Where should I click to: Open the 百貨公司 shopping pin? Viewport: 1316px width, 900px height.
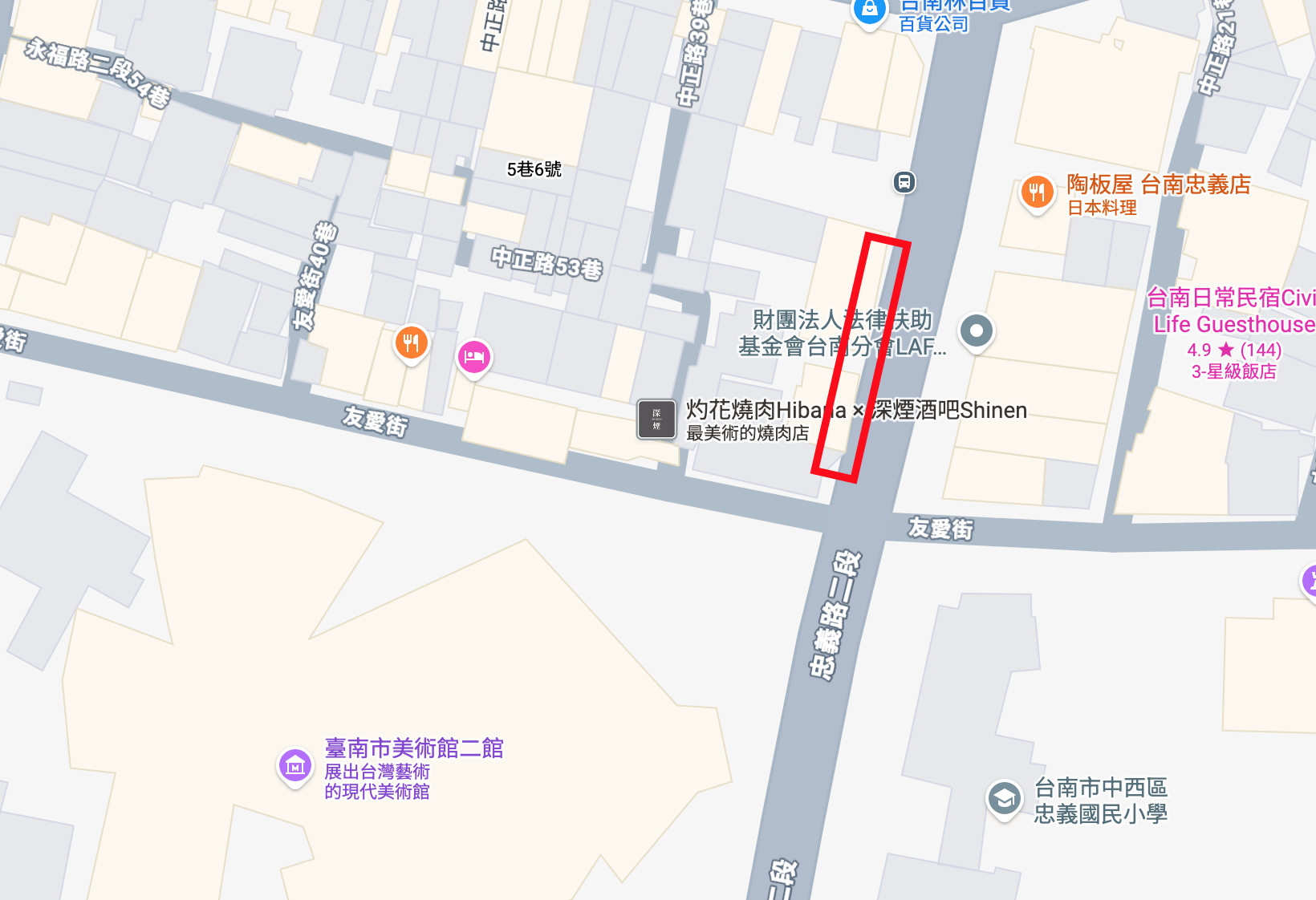868,12
